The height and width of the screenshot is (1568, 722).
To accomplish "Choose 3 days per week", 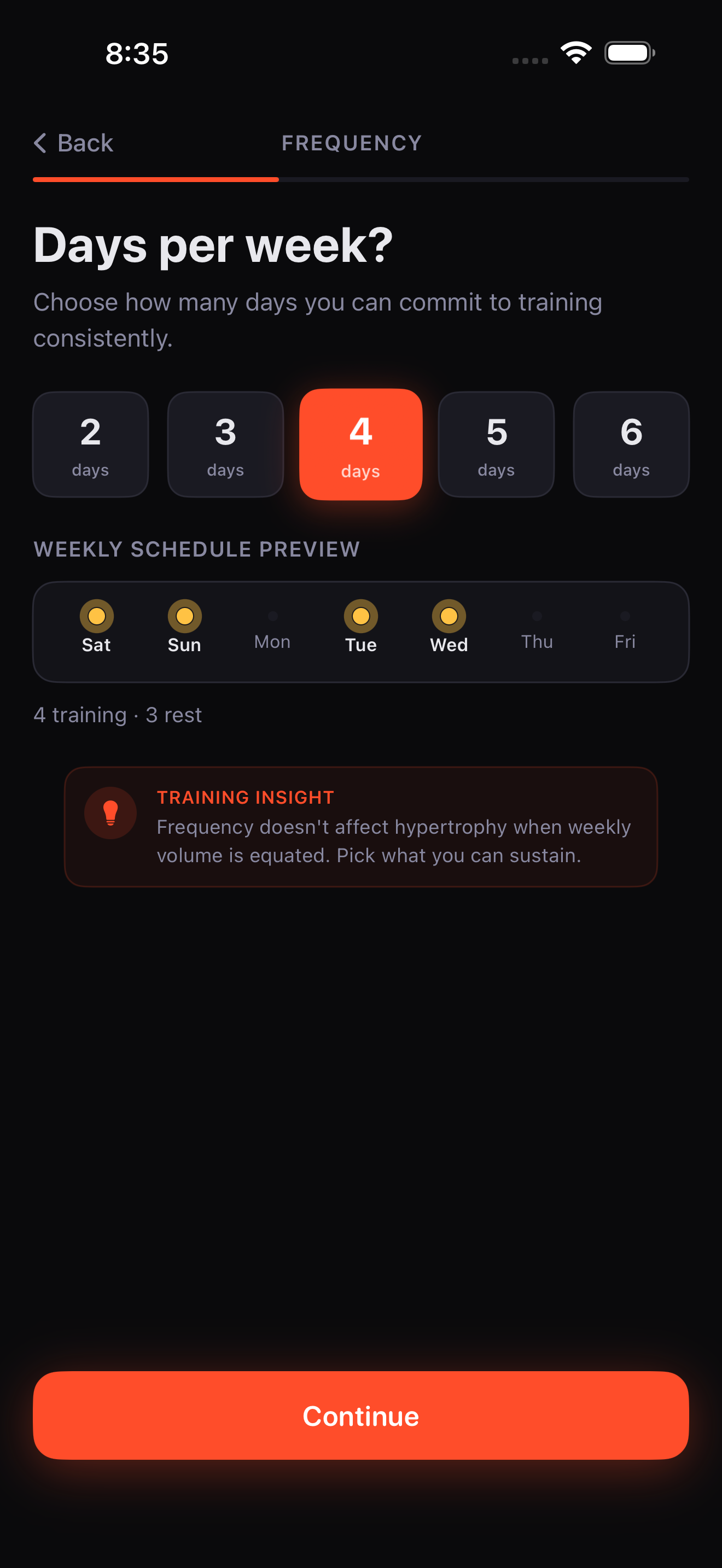I will pyautogui.click(x=225, y=444).
